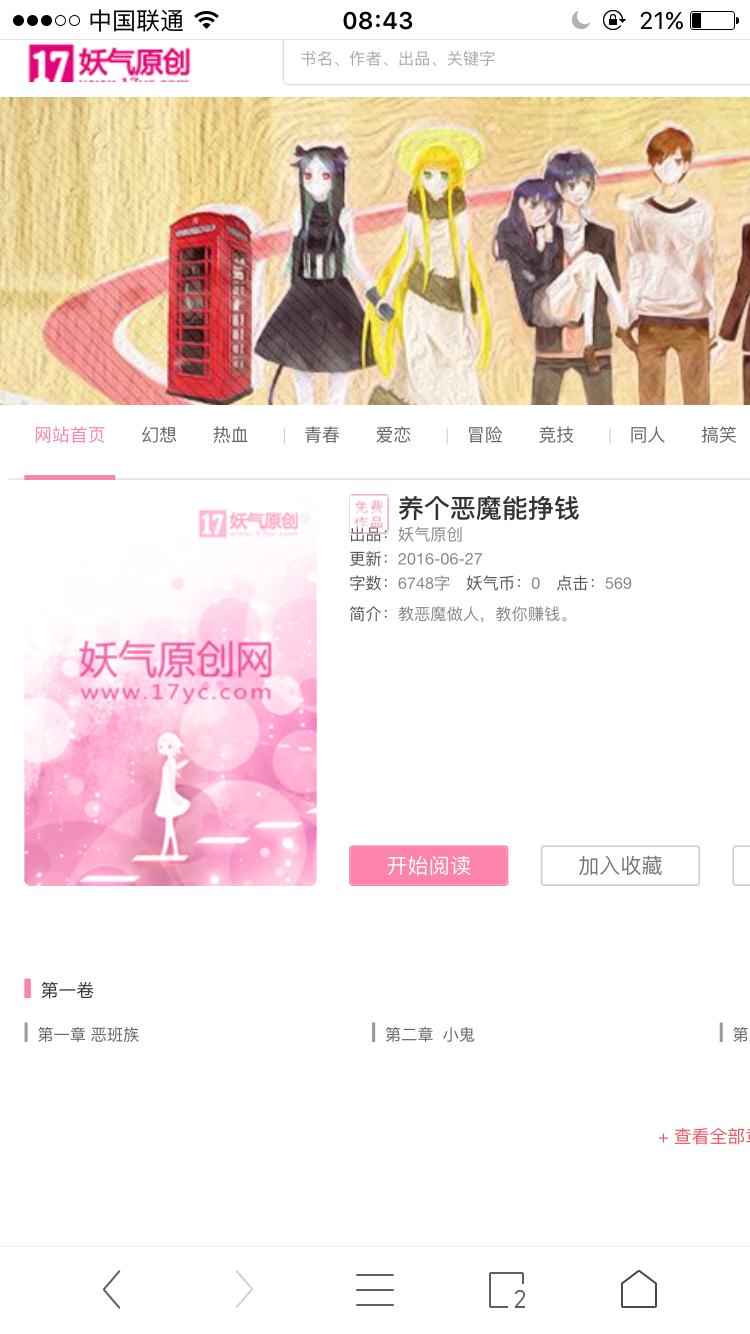Viewport: 750px width, 1334px height.
Task: Select the 爱恋 category
Action: coord(393,435)
